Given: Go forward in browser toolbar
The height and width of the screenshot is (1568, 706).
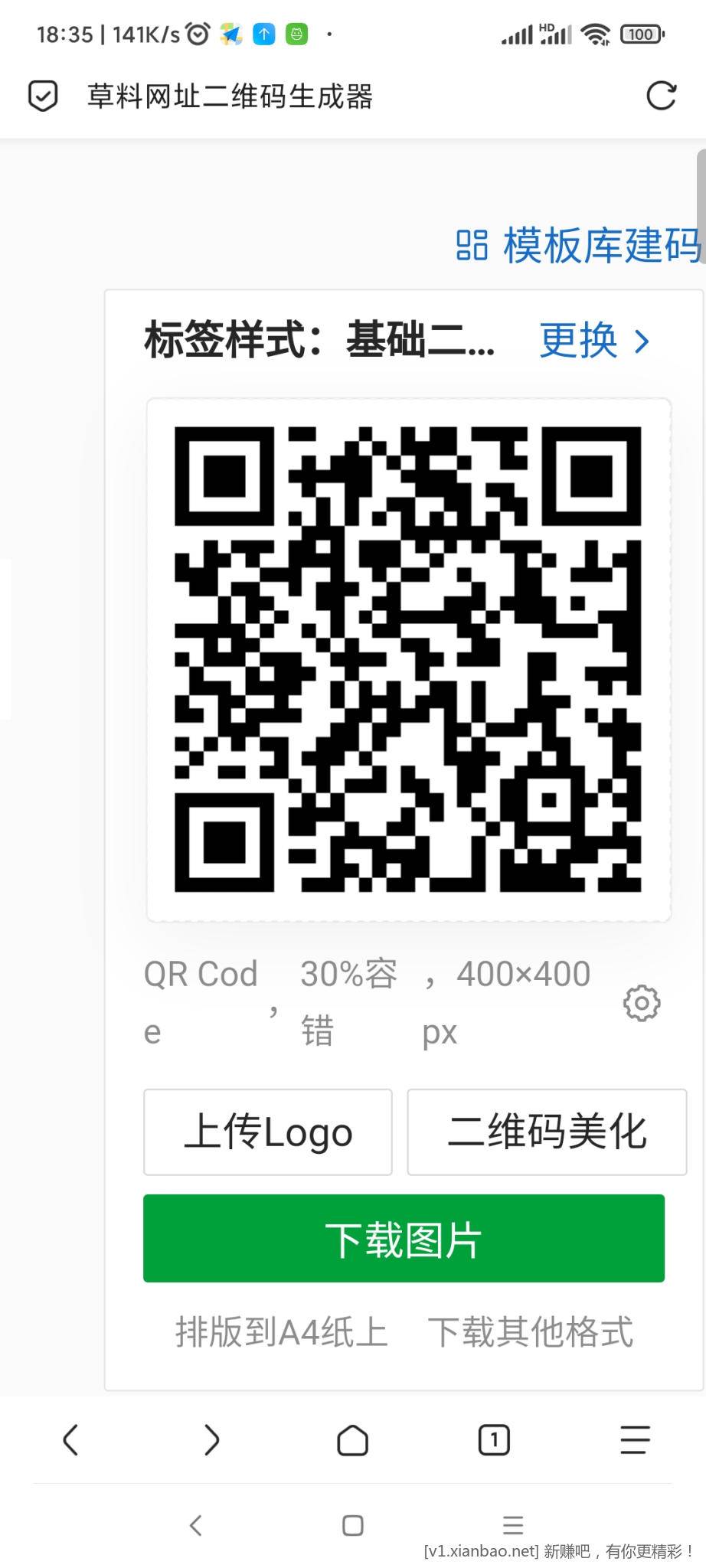Looking at the screenshot, I should click(212, 1440).
